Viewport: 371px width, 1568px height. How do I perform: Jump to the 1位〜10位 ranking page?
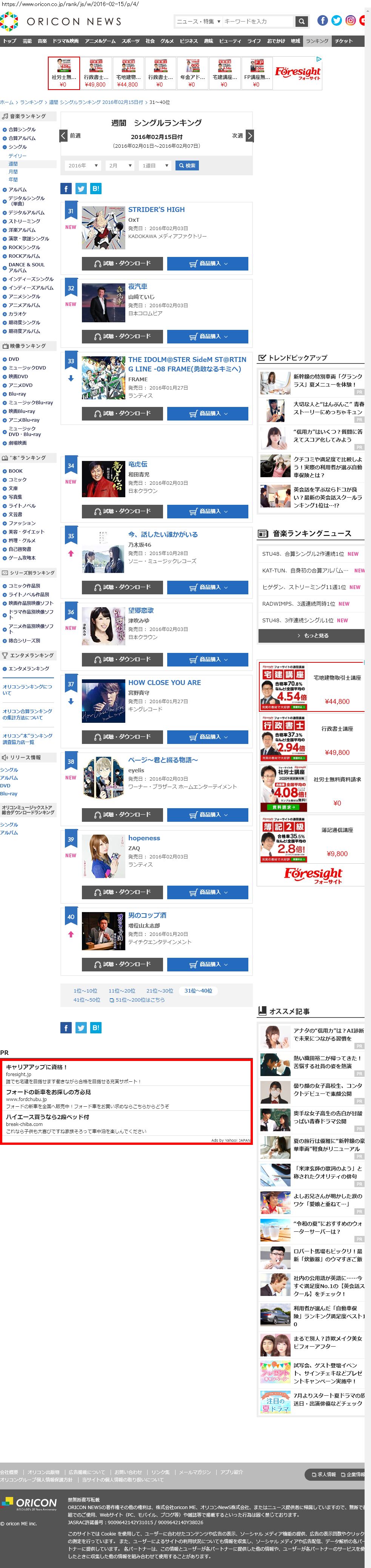point(85,990)
